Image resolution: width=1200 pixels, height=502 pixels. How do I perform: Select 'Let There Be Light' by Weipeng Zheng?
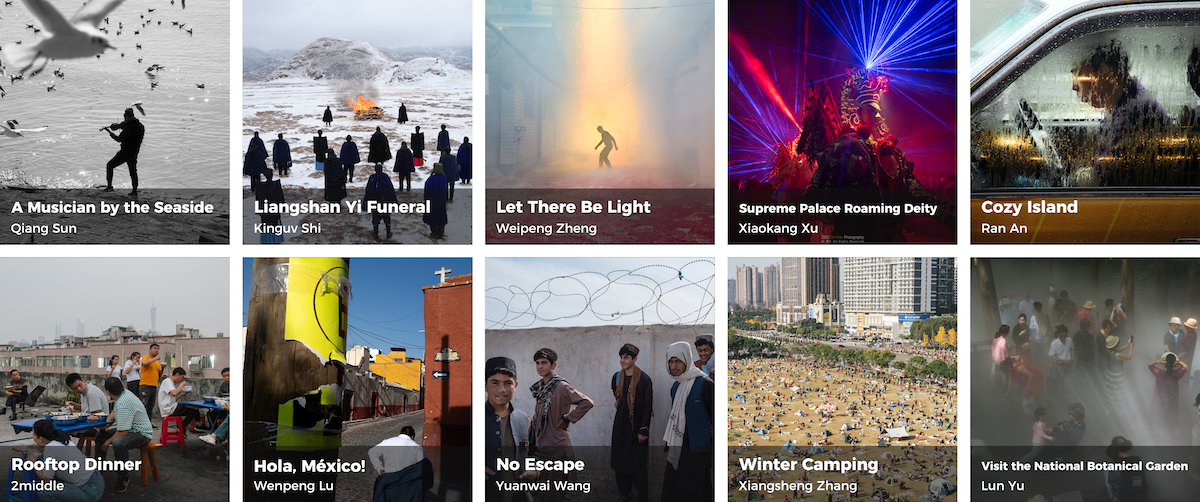(x=600, y=120)
